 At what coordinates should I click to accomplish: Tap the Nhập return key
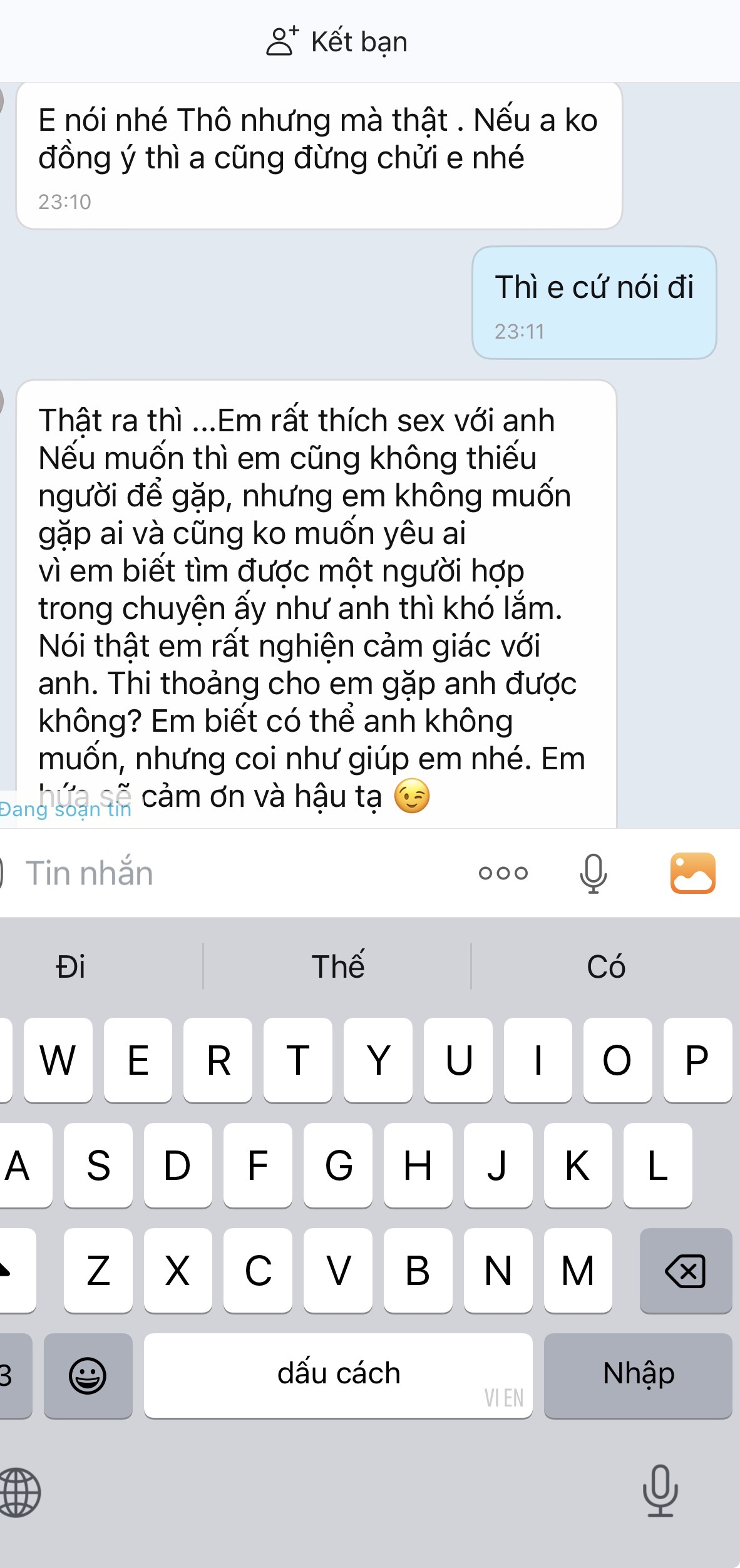click(x=638, y=1375)
